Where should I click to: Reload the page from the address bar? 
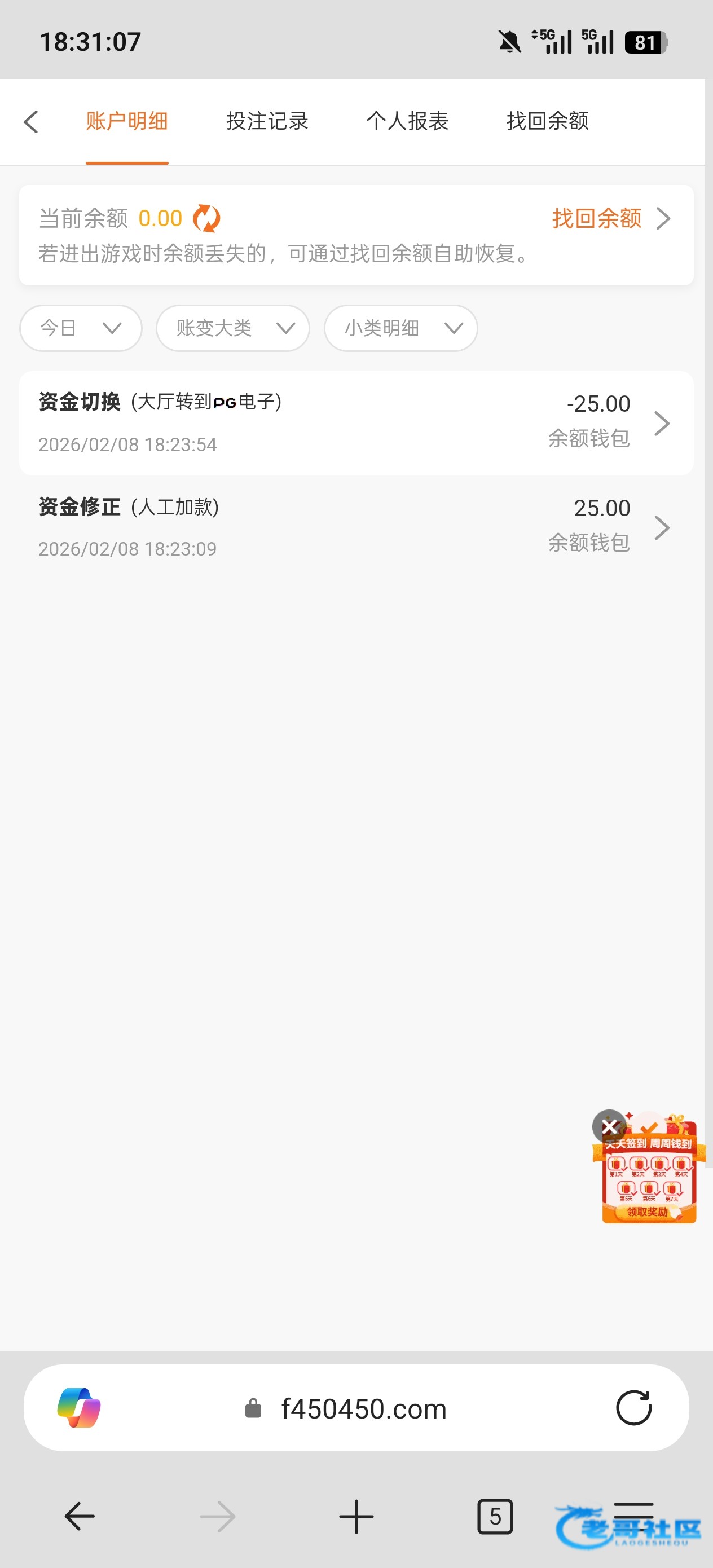pyautogui.click(x=633, y=1408)
